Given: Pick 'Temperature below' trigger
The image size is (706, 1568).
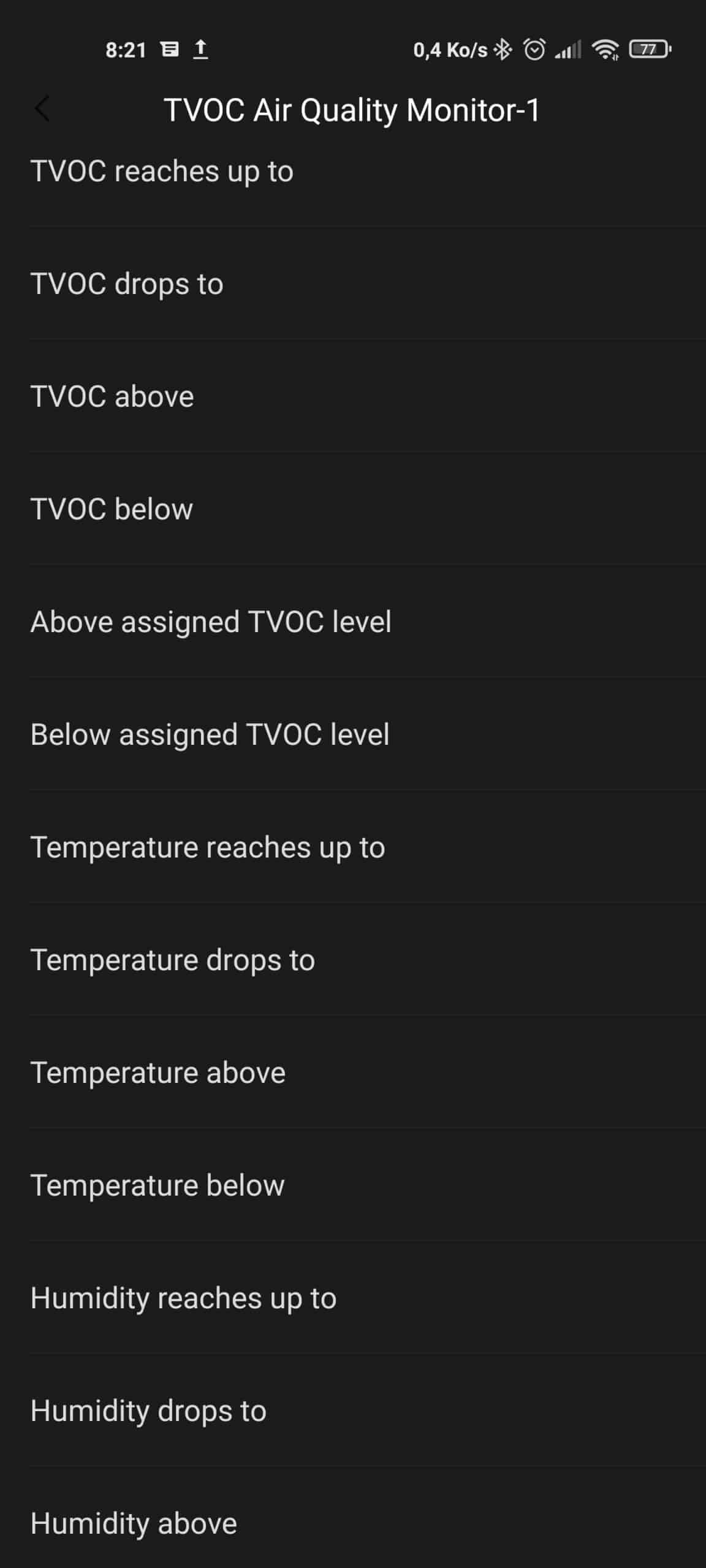Looking at the screenshot, I should pyautogui.click(x=353, y=1185).
